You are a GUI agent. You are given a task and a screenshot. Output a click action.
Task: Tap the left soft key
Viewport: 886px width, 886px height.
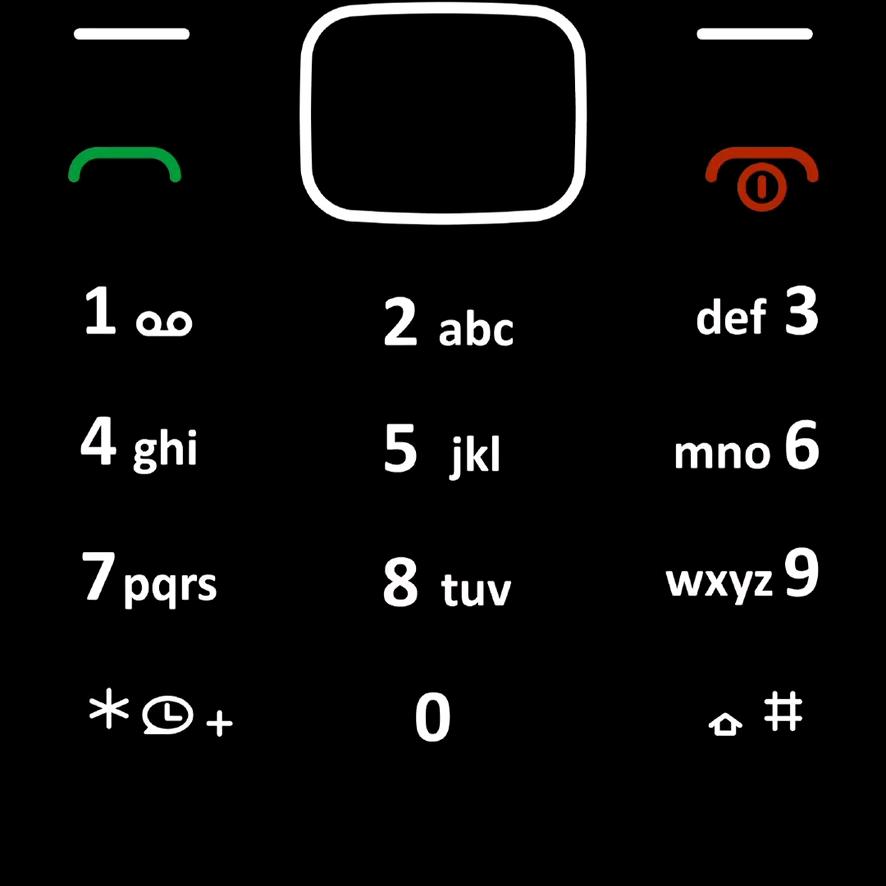coord(131,34)
